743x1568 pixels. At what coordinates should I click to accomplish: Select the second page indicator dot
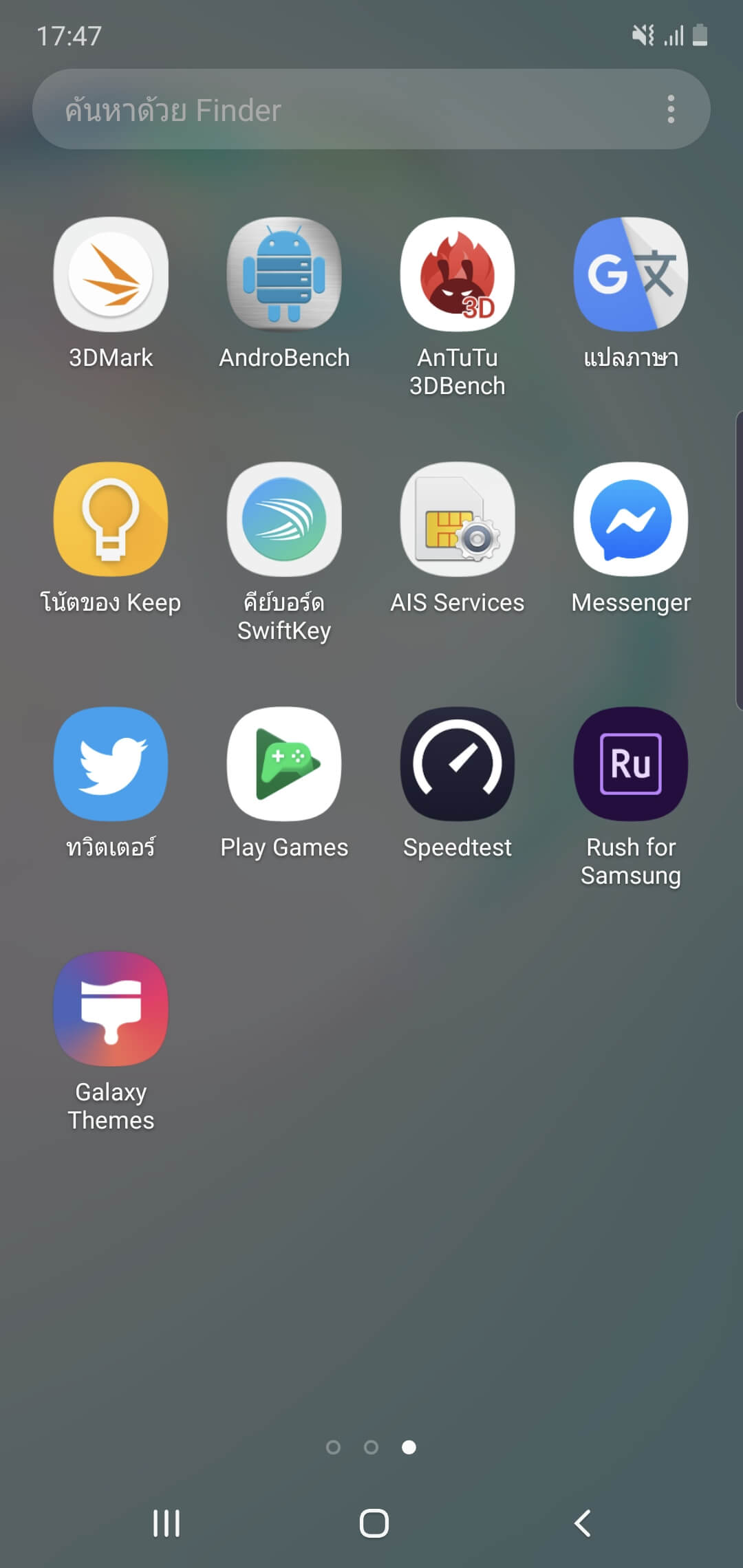[371, 1448]
